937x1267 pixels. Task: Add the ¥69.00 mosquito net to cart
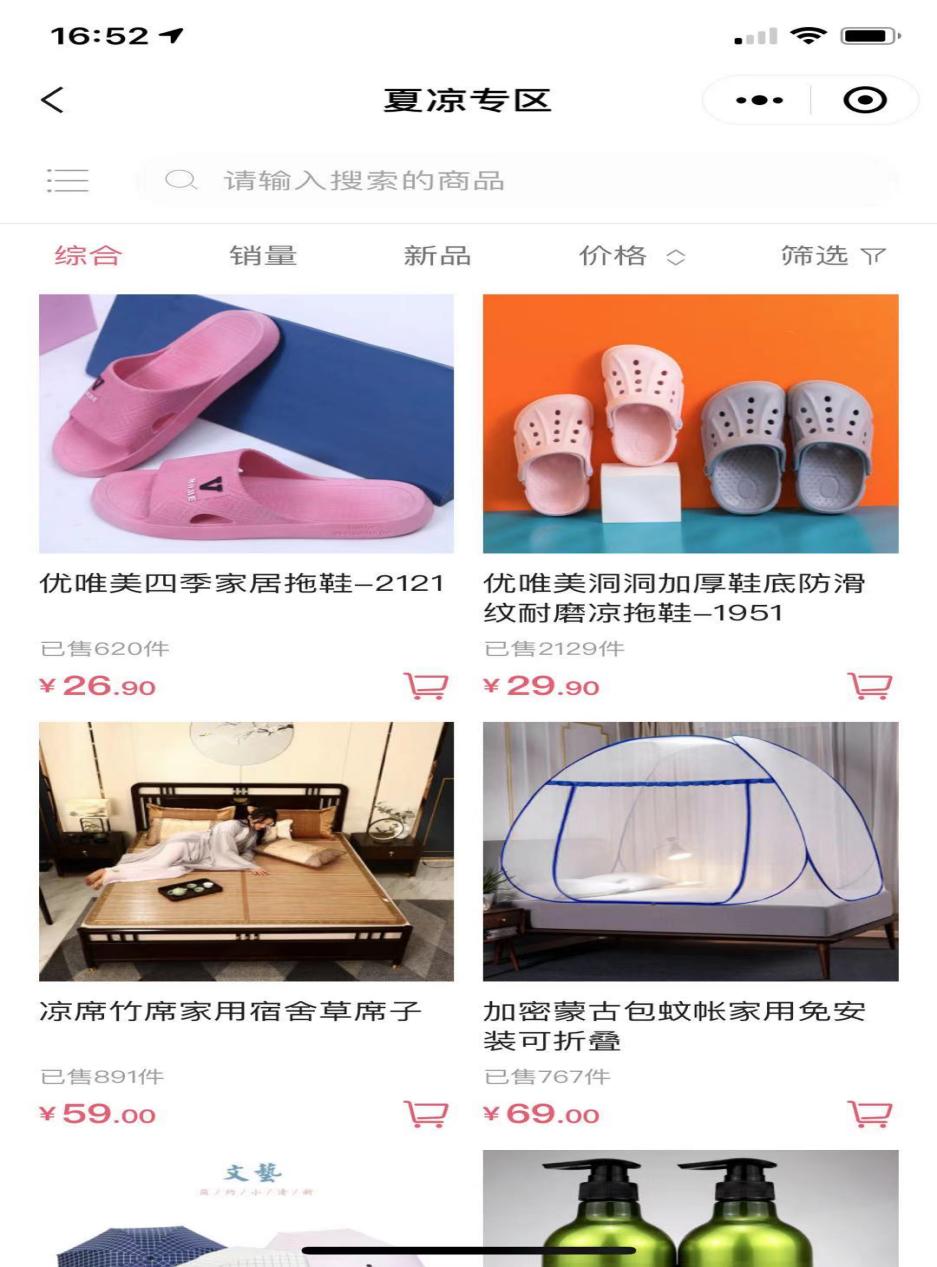click(x=869, y=1114)
